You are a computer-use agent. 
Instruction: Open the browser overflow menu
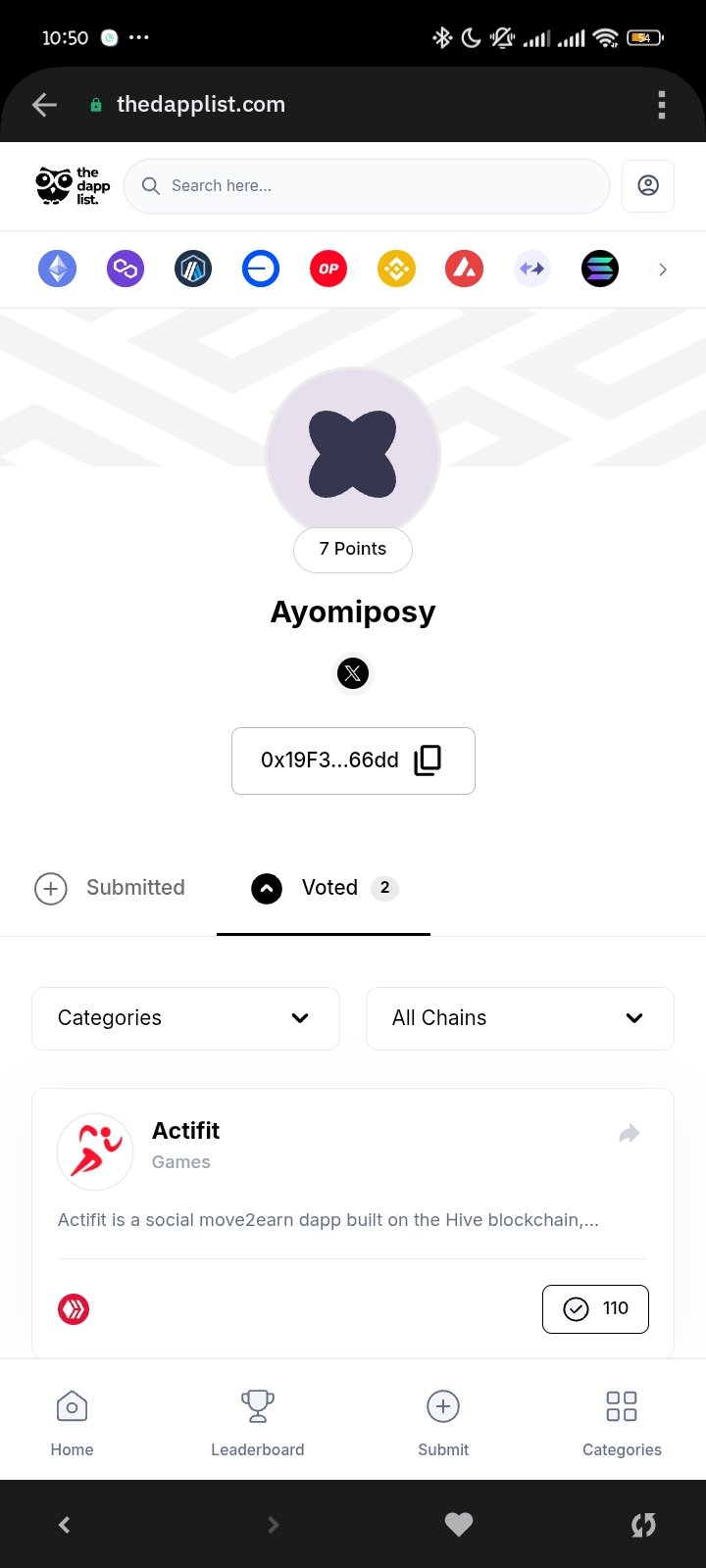pyautogui.click(x=662, y=105)
